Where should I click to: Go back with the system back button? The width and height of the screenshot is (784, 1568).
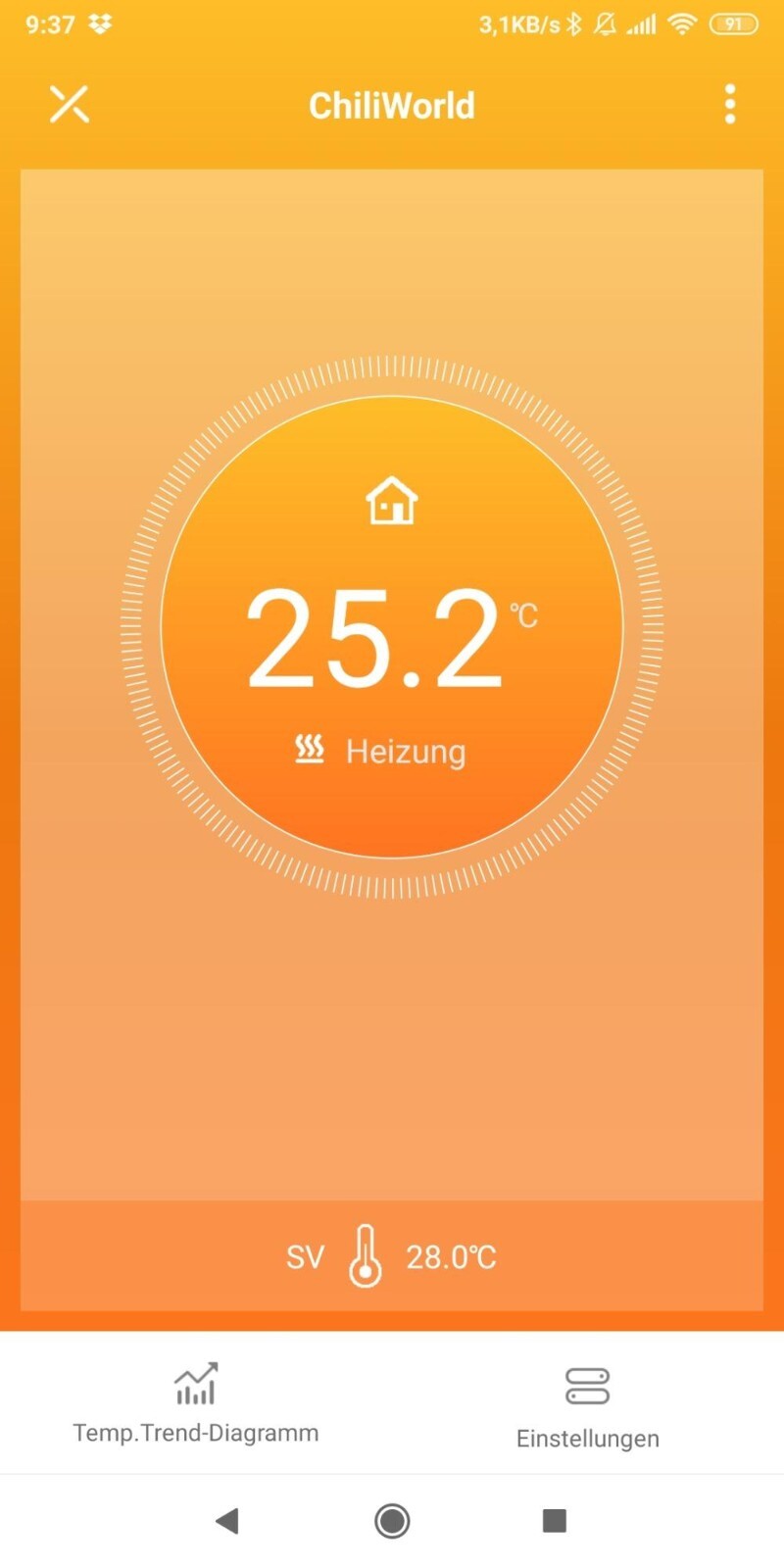tap(227, 1521)
